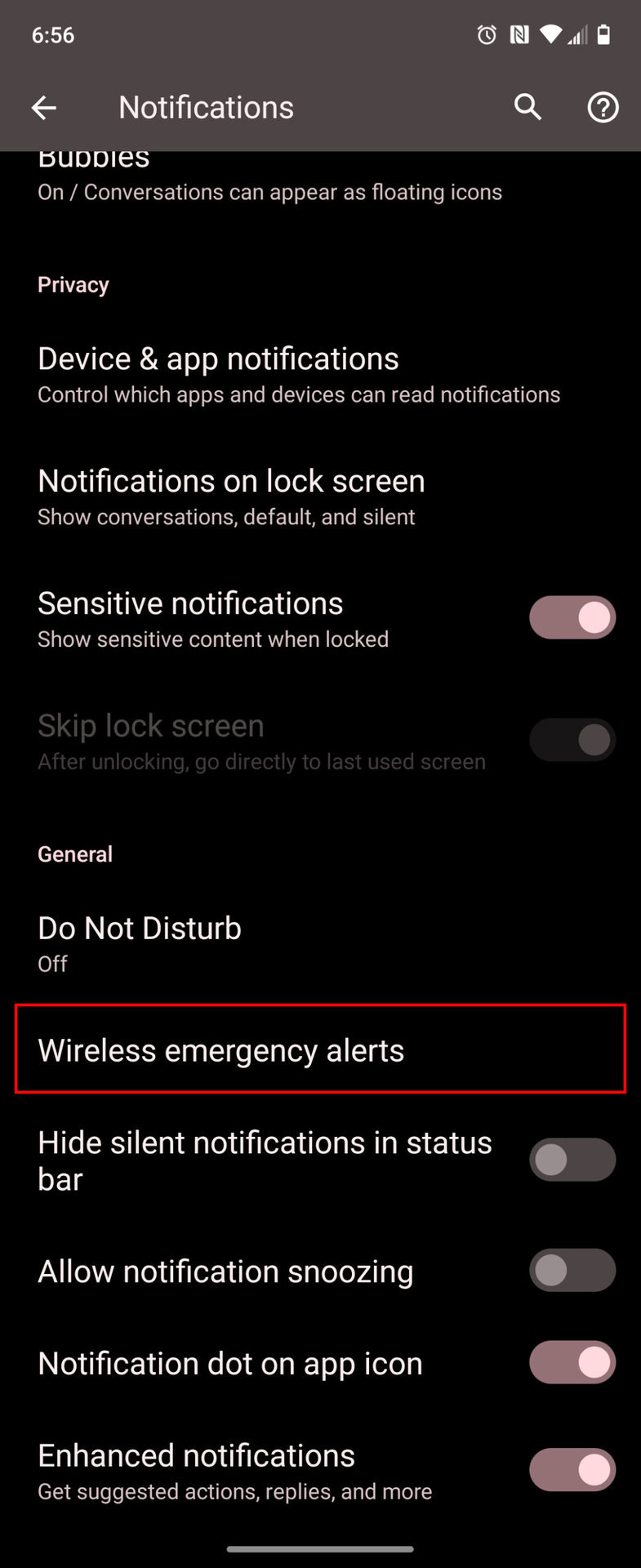641x1568 pixels.
Task: Disable Notification dot on app icon
Action: 572,1362
